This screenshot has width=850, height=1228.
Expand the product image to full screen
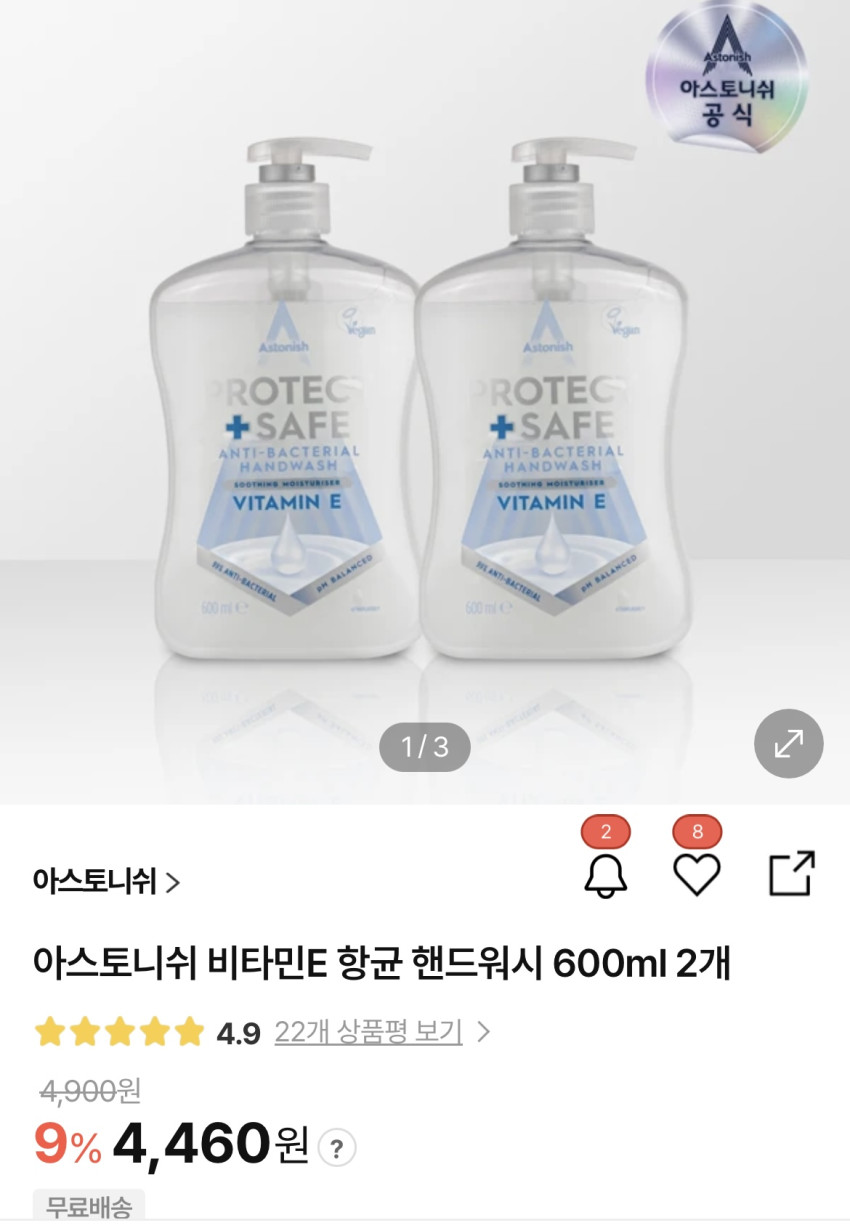point(788,744)
